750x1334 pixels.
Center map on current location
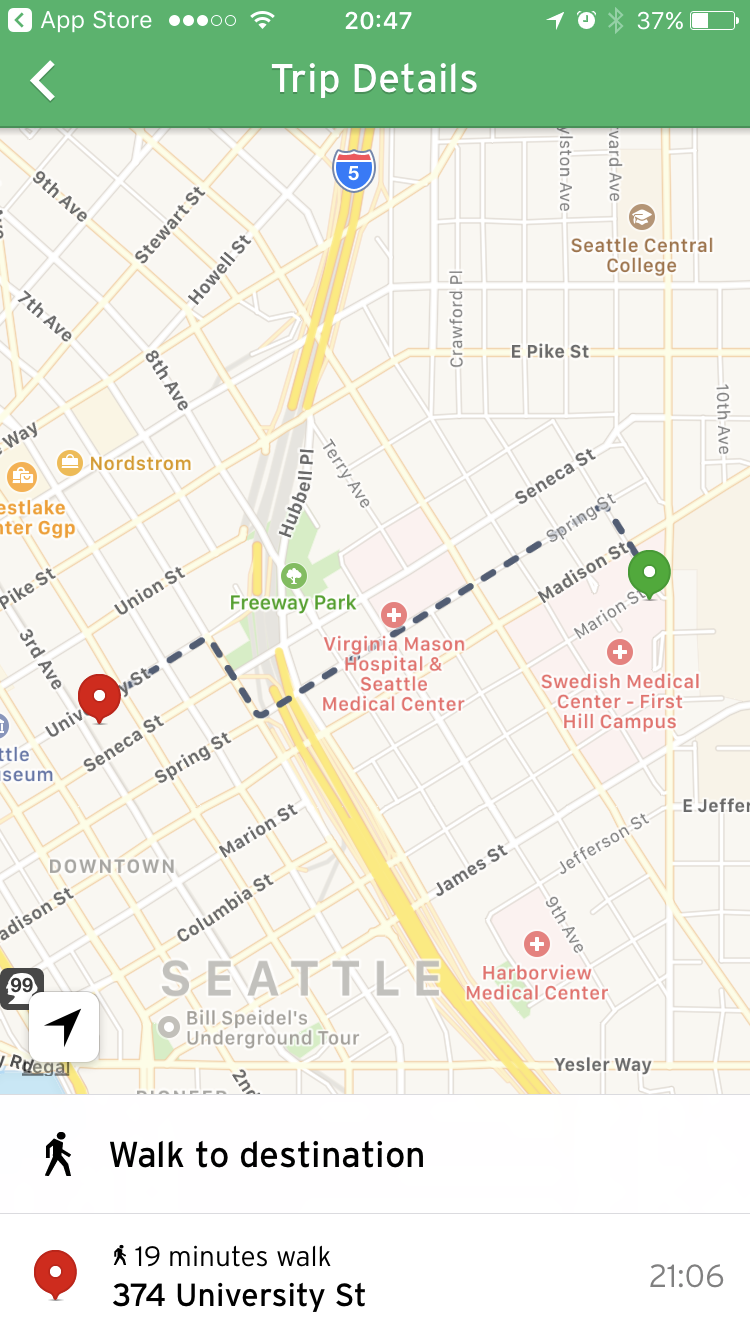click(x=64, y=1027)
